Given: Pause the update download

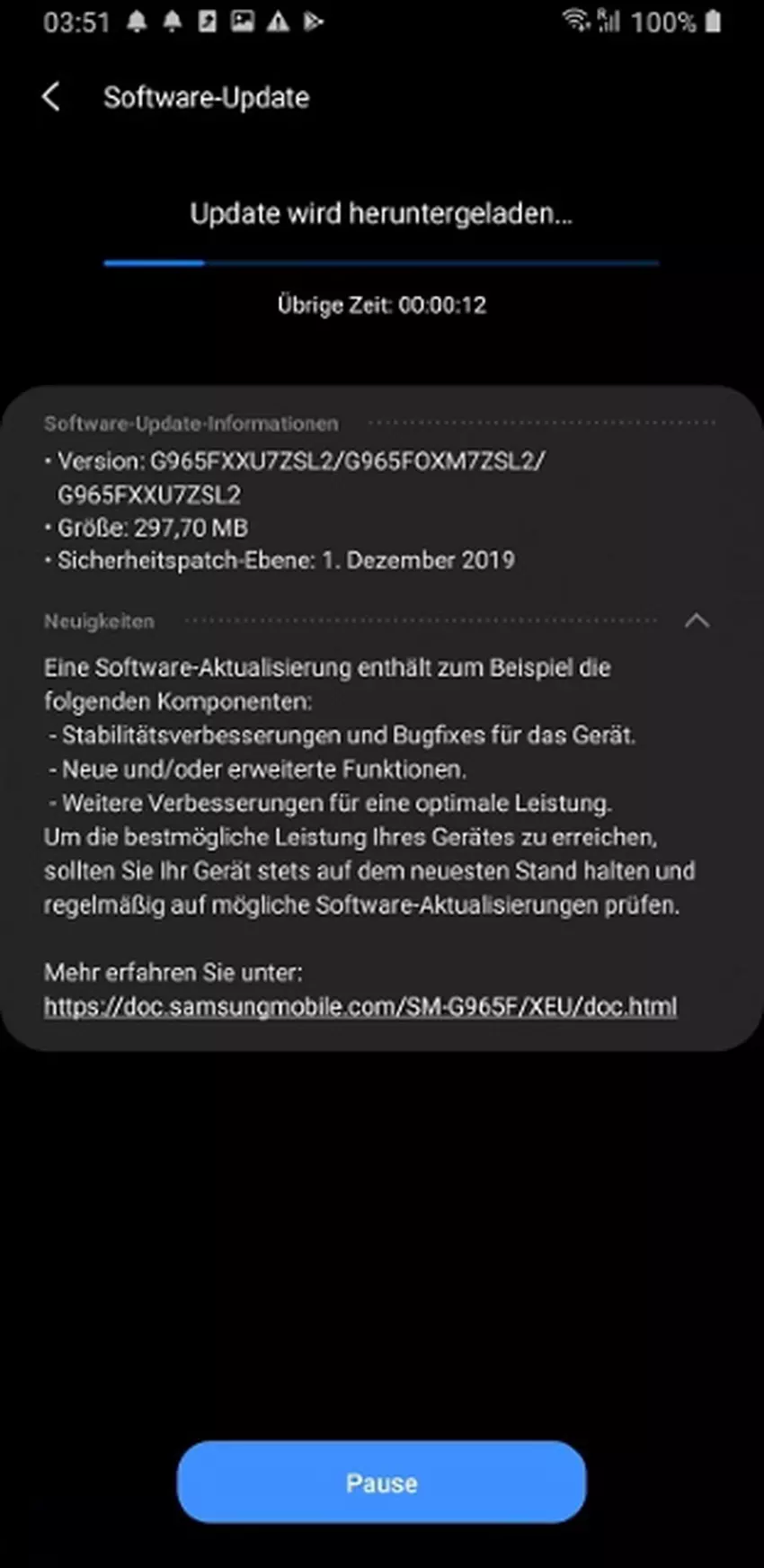Looking at the screenshot, I should [381, 1483].
